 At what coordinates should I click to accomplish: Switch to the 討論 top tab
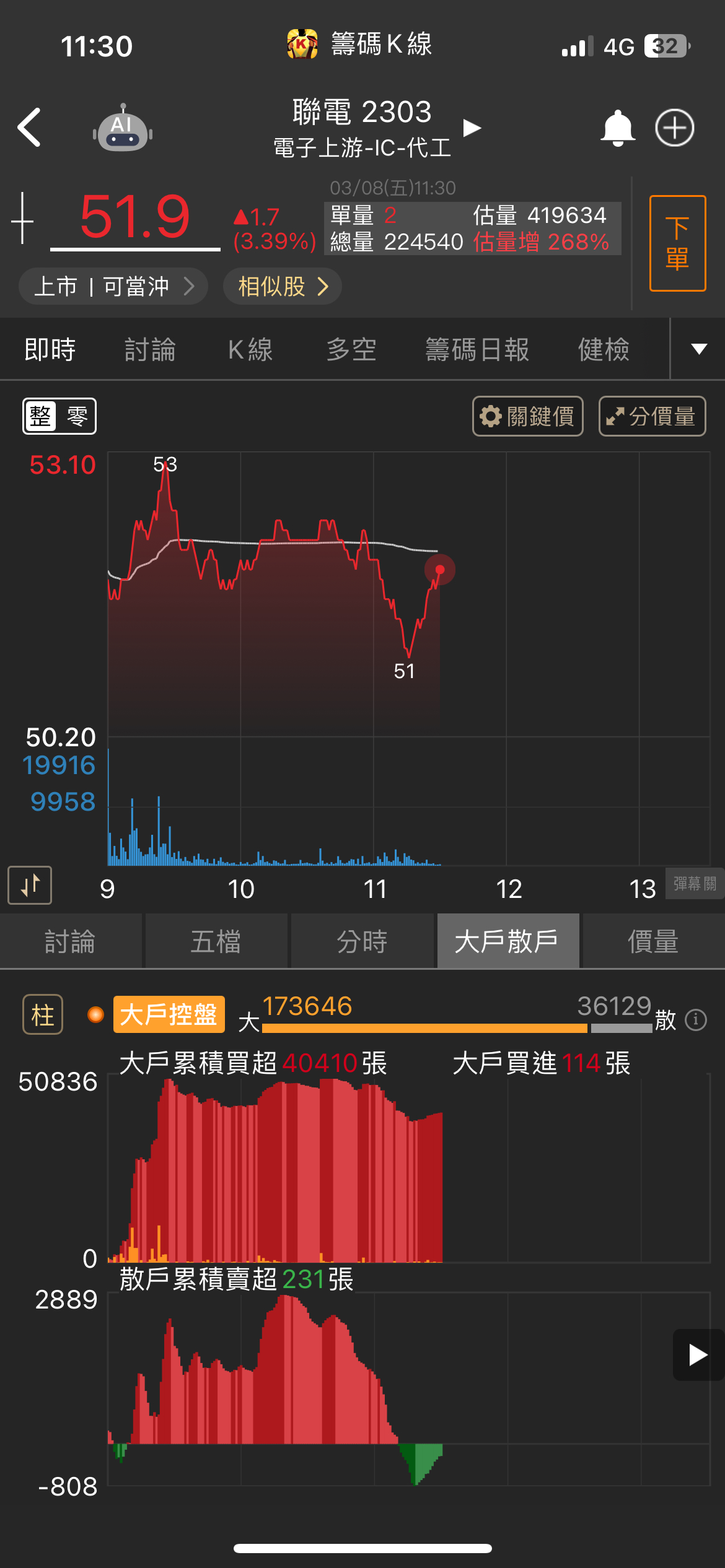click(150, 350)
